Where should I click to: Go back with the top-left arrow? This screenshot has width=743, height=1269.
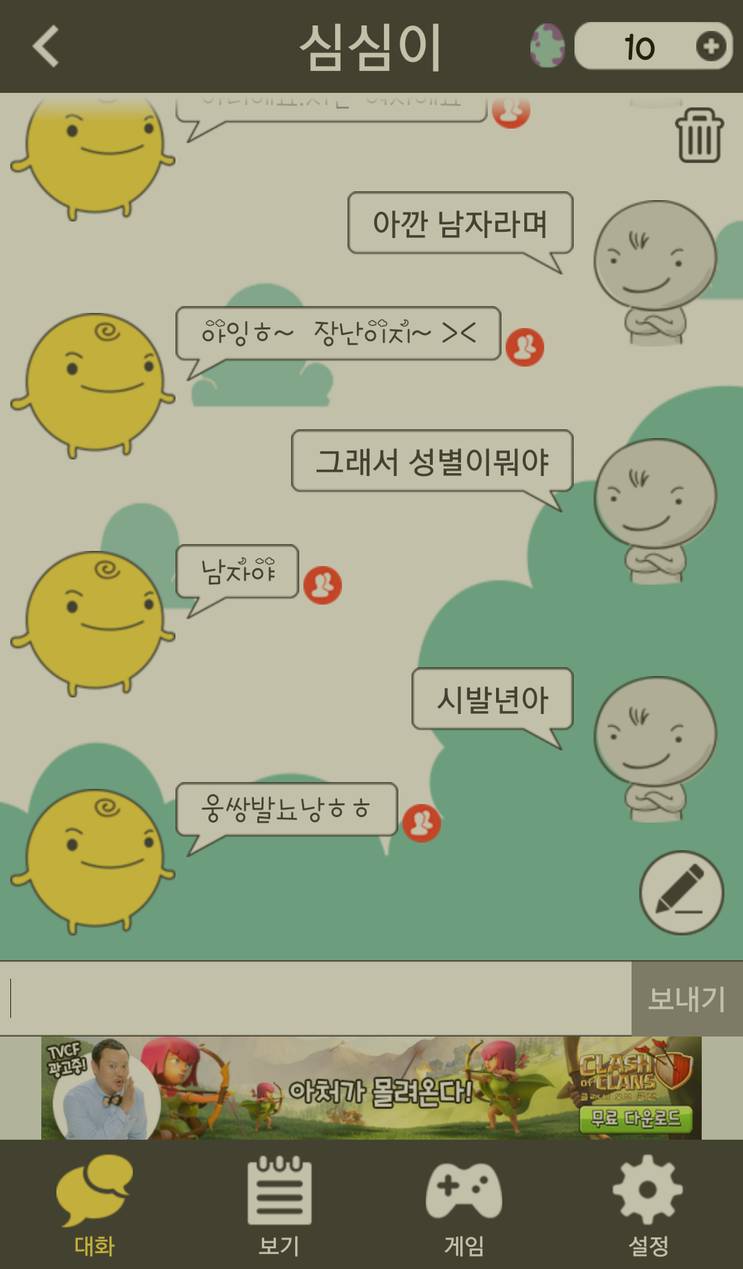[x=46, y=46]
